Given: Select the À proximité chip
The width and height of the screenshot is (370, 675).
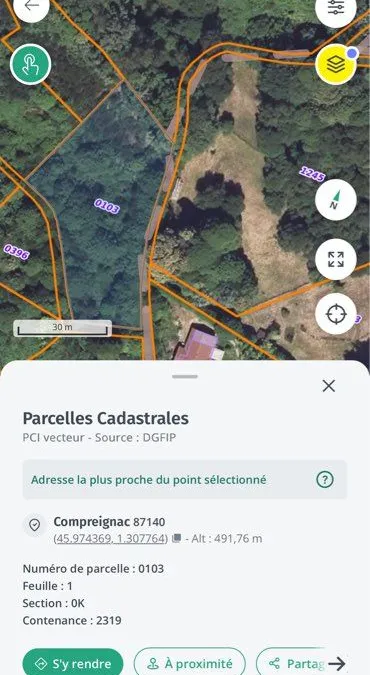Looking at the screenshot, I should pyautogui.click(x=190, y=663).
